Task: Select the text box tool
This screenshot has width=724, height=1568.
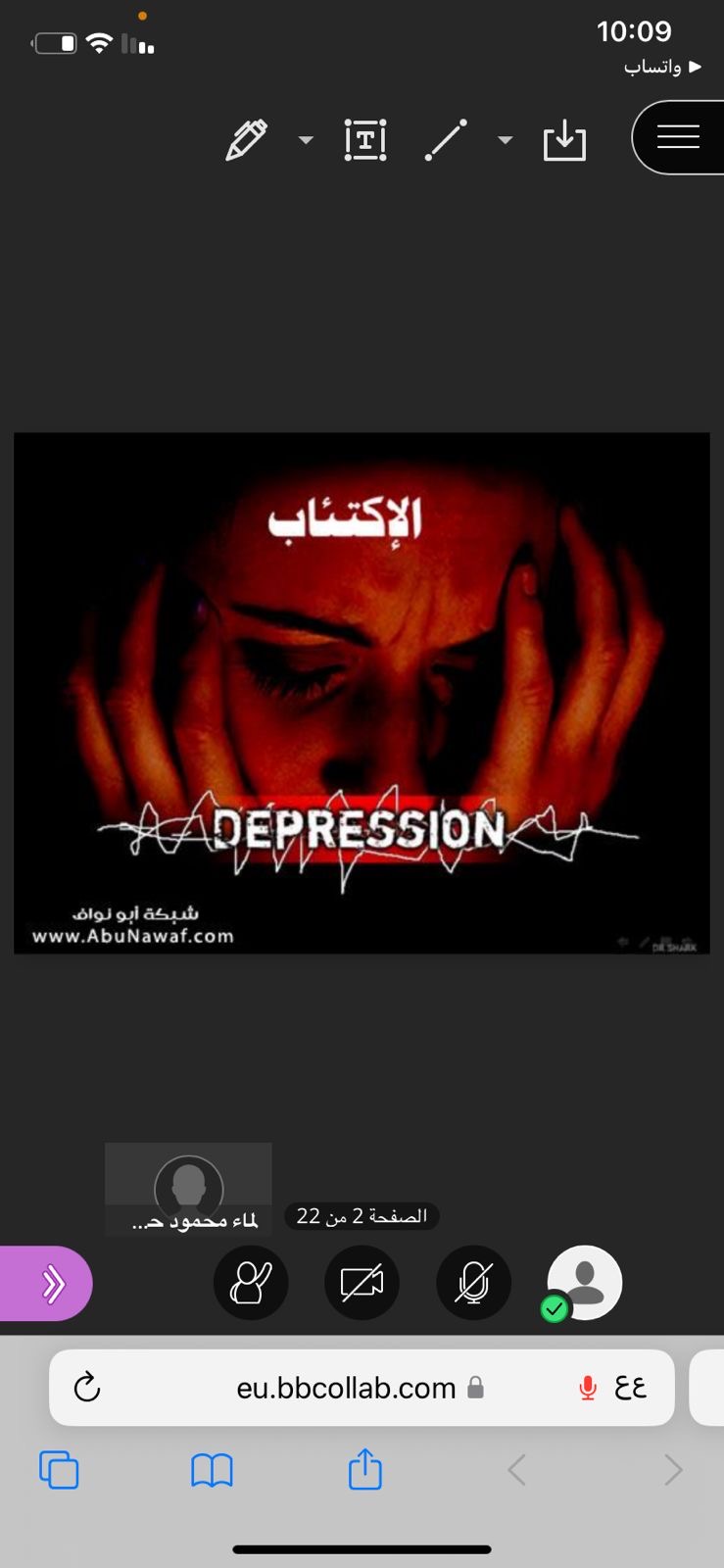Action: coord(365,140)
